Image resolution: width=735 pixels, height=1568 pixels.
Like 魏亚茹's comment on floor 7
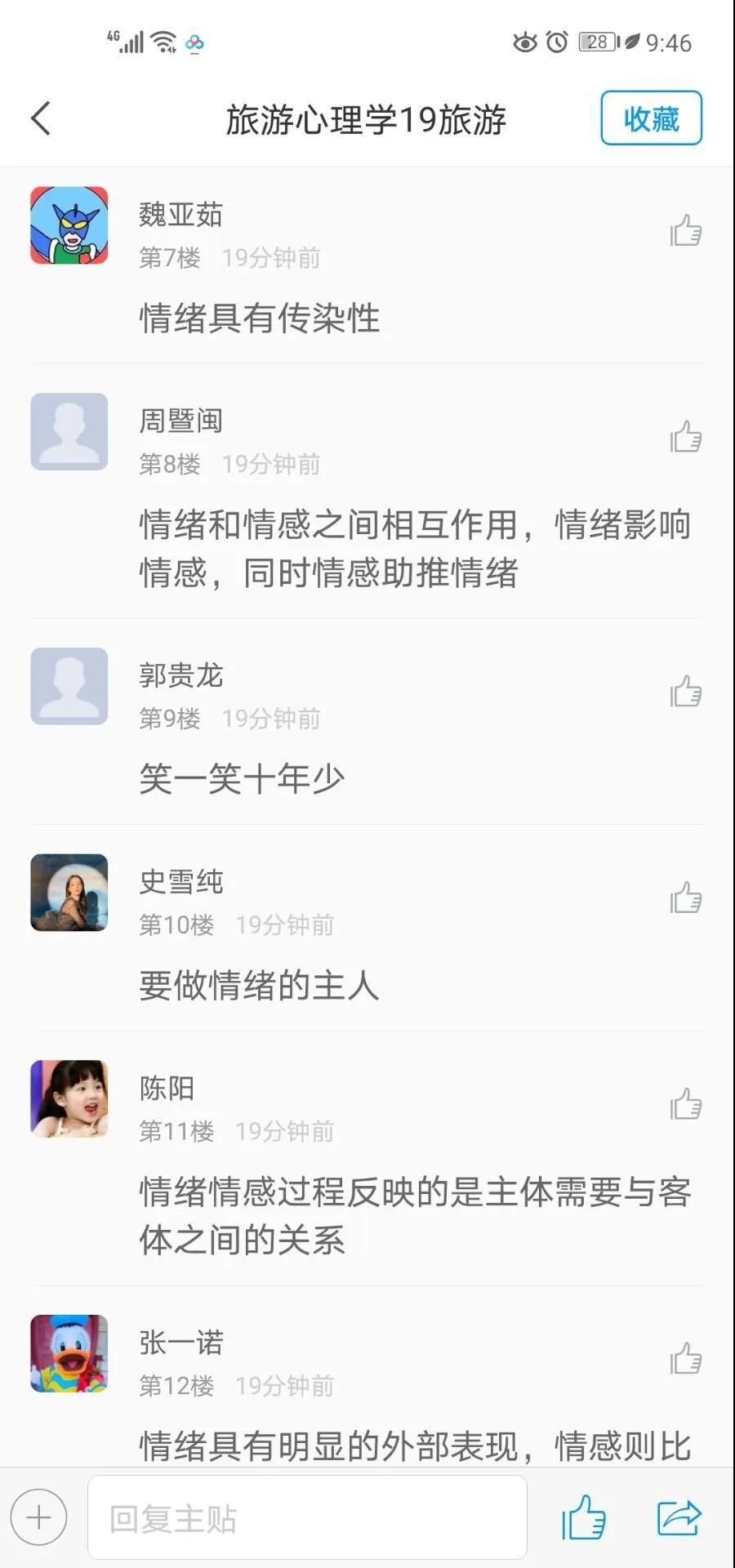point(686,231)
